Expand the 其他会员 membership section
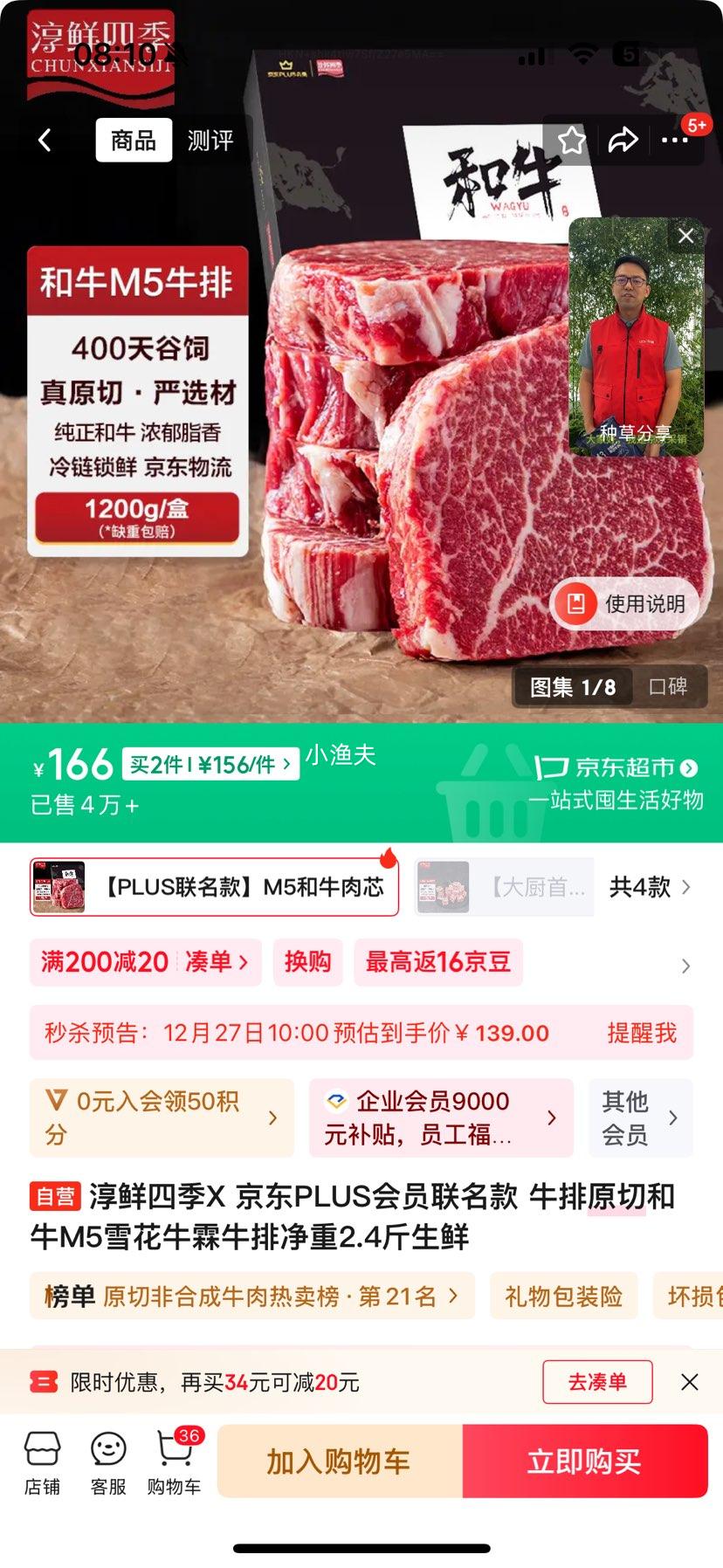The height and width of the screenshot is (1568, 723). click(x=641, y=1118)
